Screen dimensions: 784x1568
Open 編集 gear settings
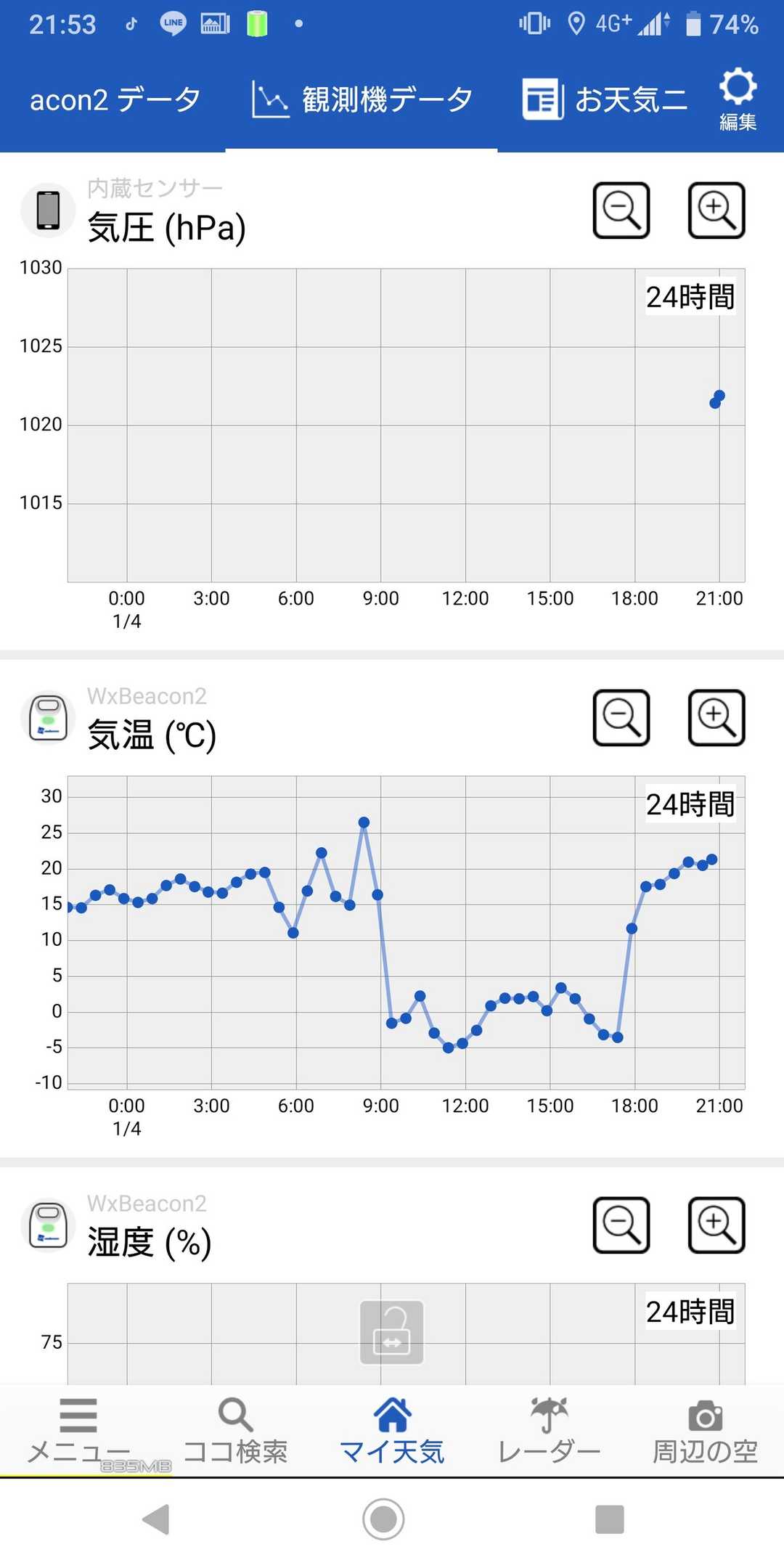coord(738,99)
